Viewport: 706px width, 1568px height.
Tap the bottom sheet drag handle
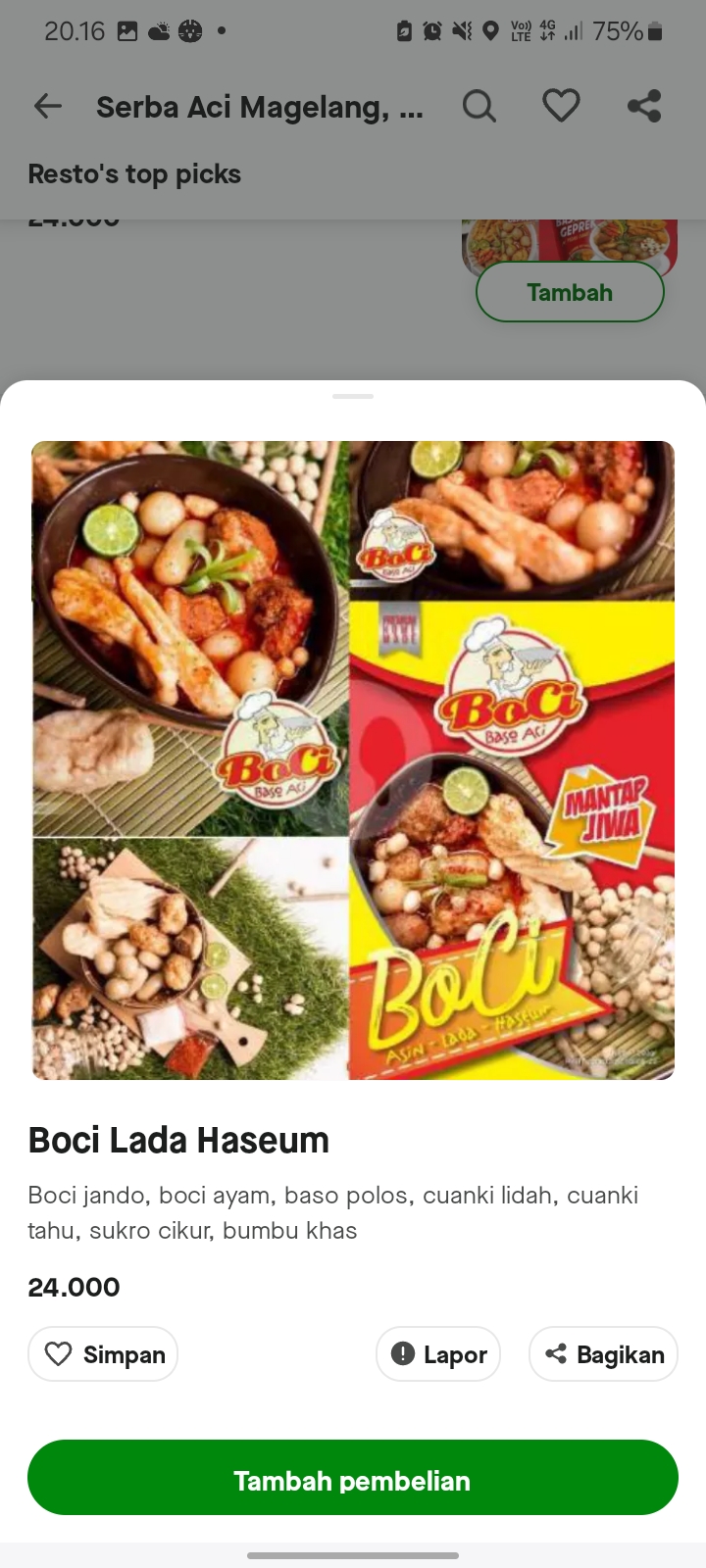tap(353, 397)
